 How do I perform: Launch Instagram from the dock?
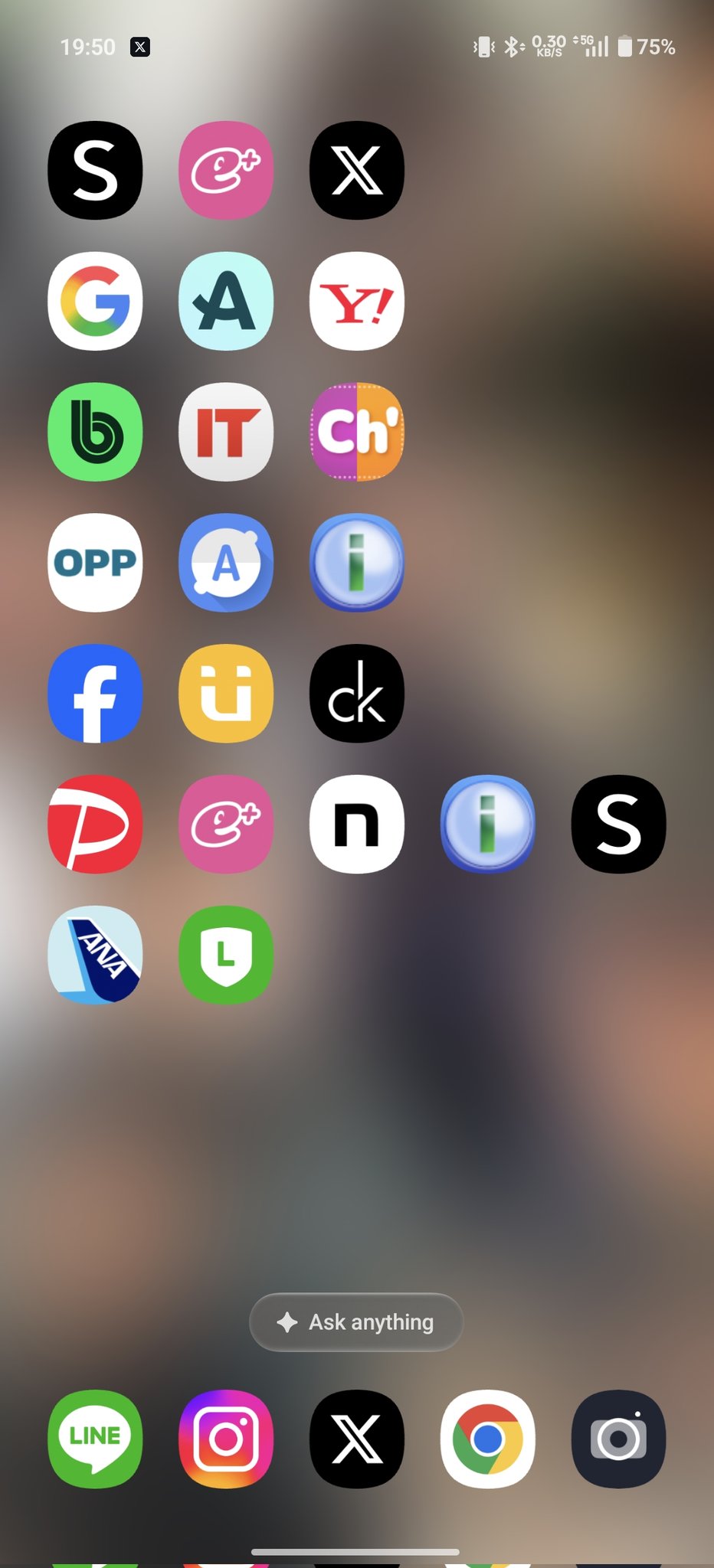pos(226,1439)
